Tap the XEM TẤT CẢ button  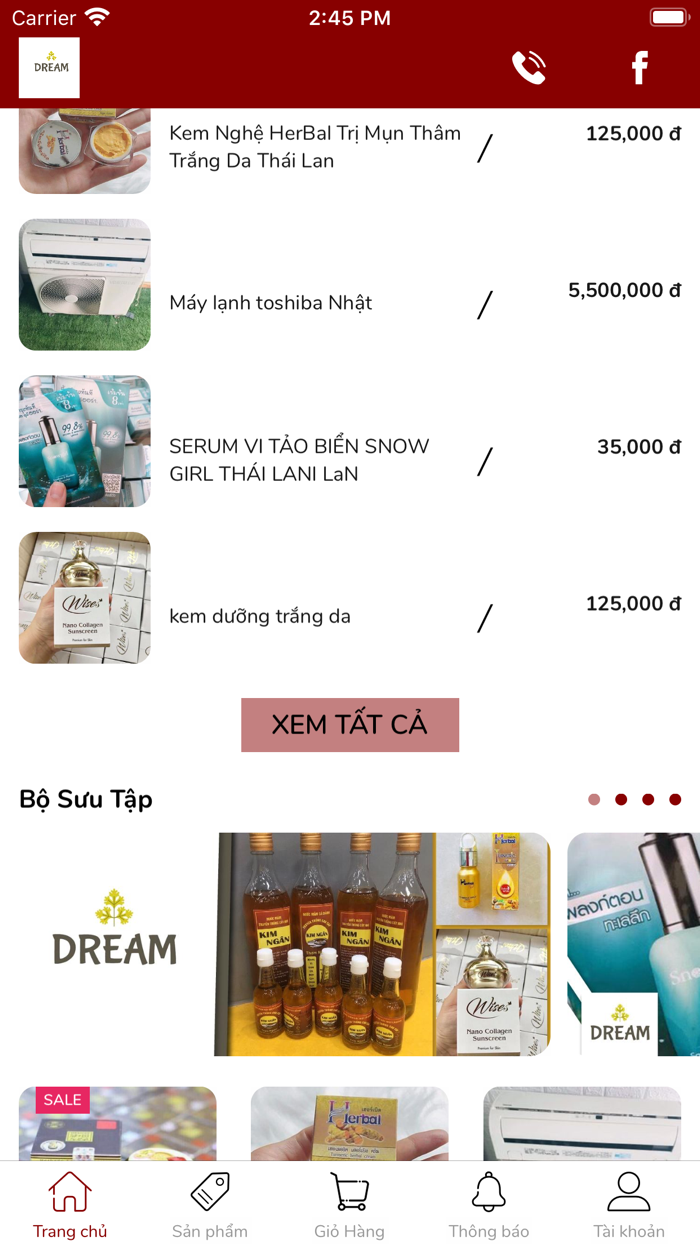(350, 725)
